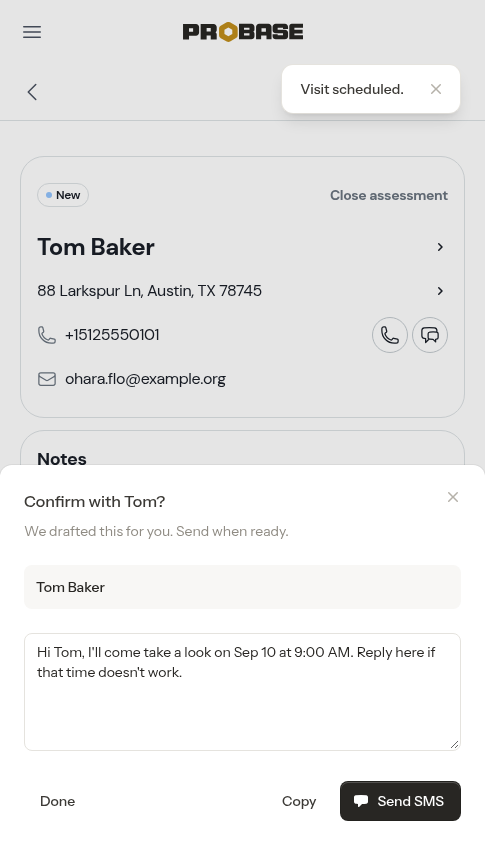
Task: Call Tom with the phone button
Action: 390,335
